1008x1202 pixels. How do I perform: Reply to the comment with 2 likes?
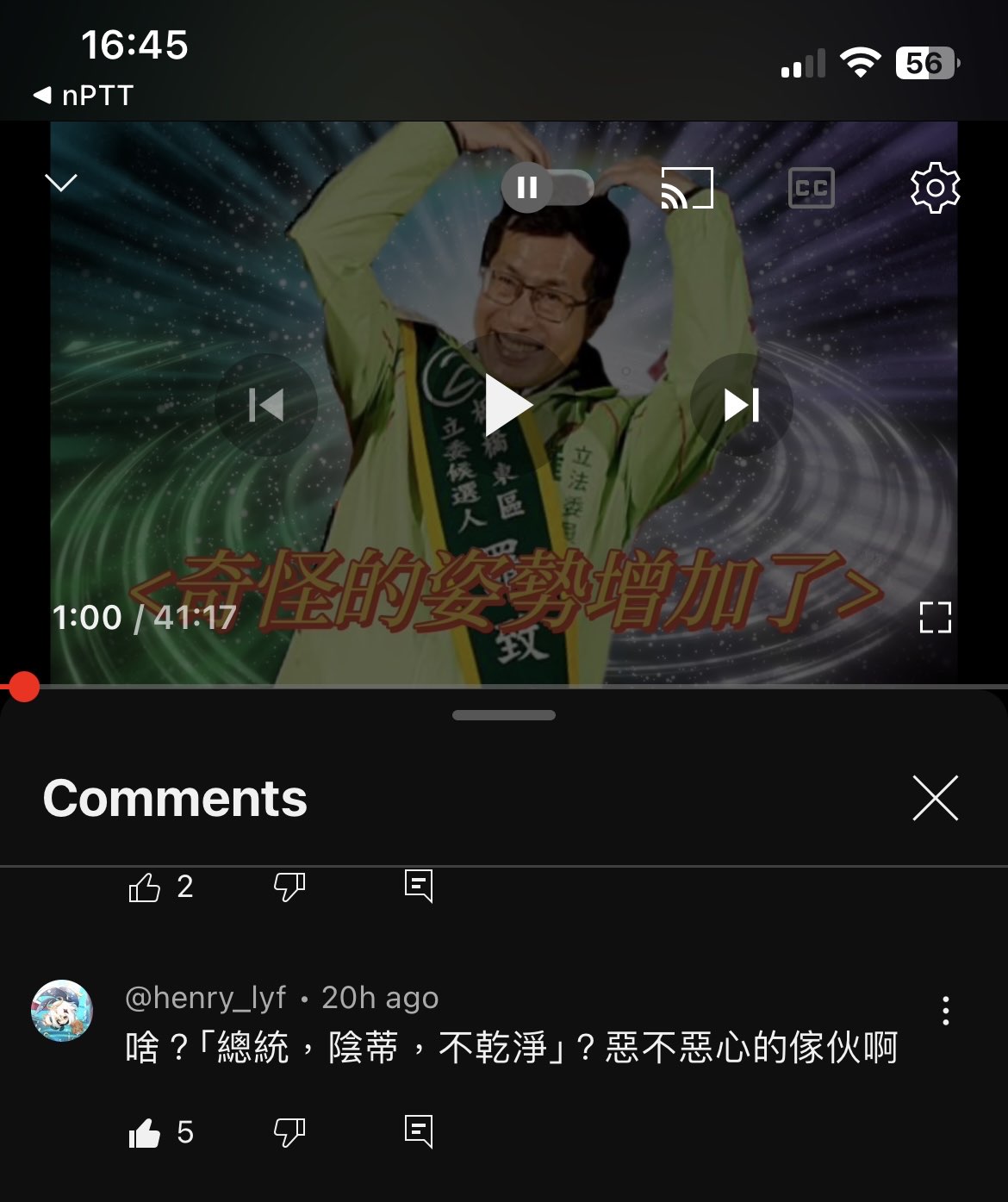click(x=419, y=886)
